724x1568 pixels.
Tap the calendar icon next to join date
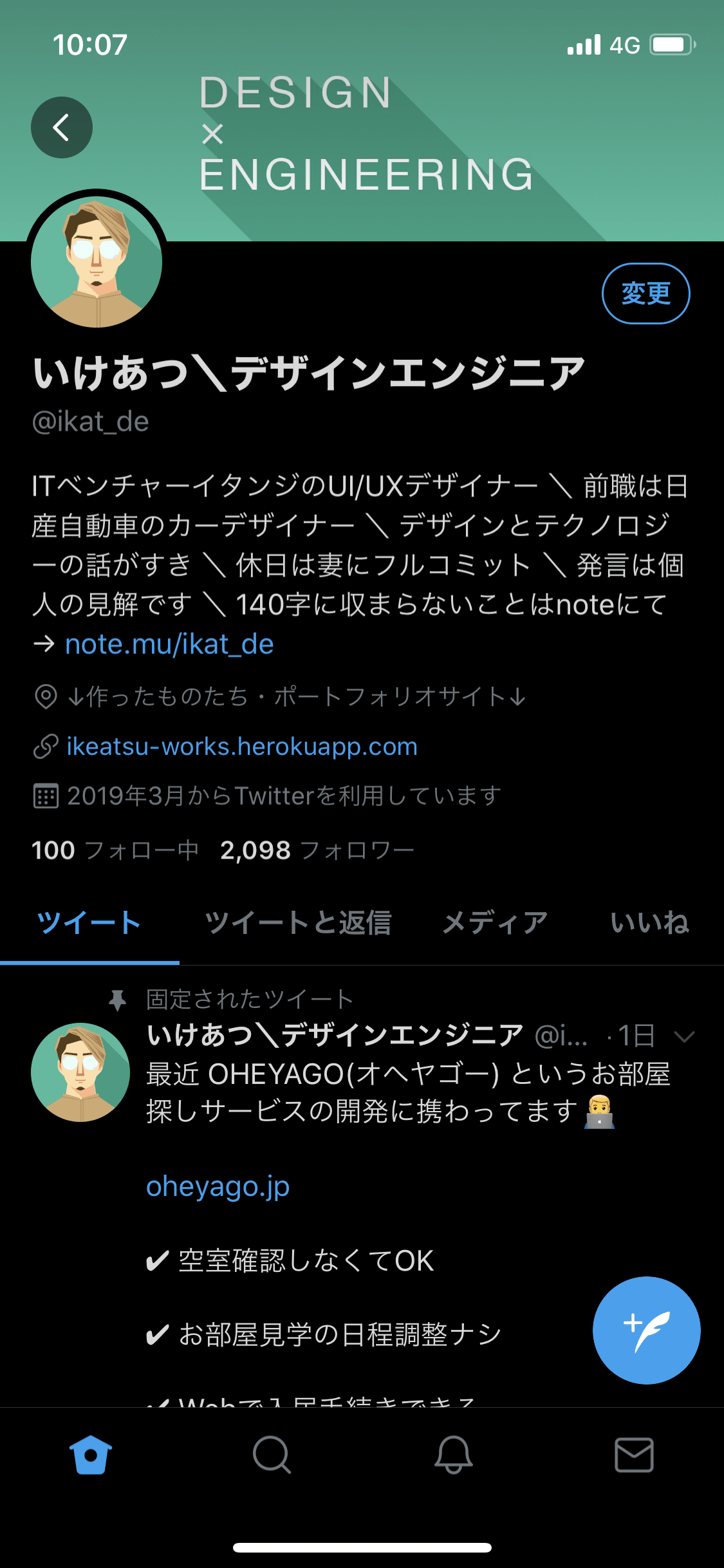[46, 796]
